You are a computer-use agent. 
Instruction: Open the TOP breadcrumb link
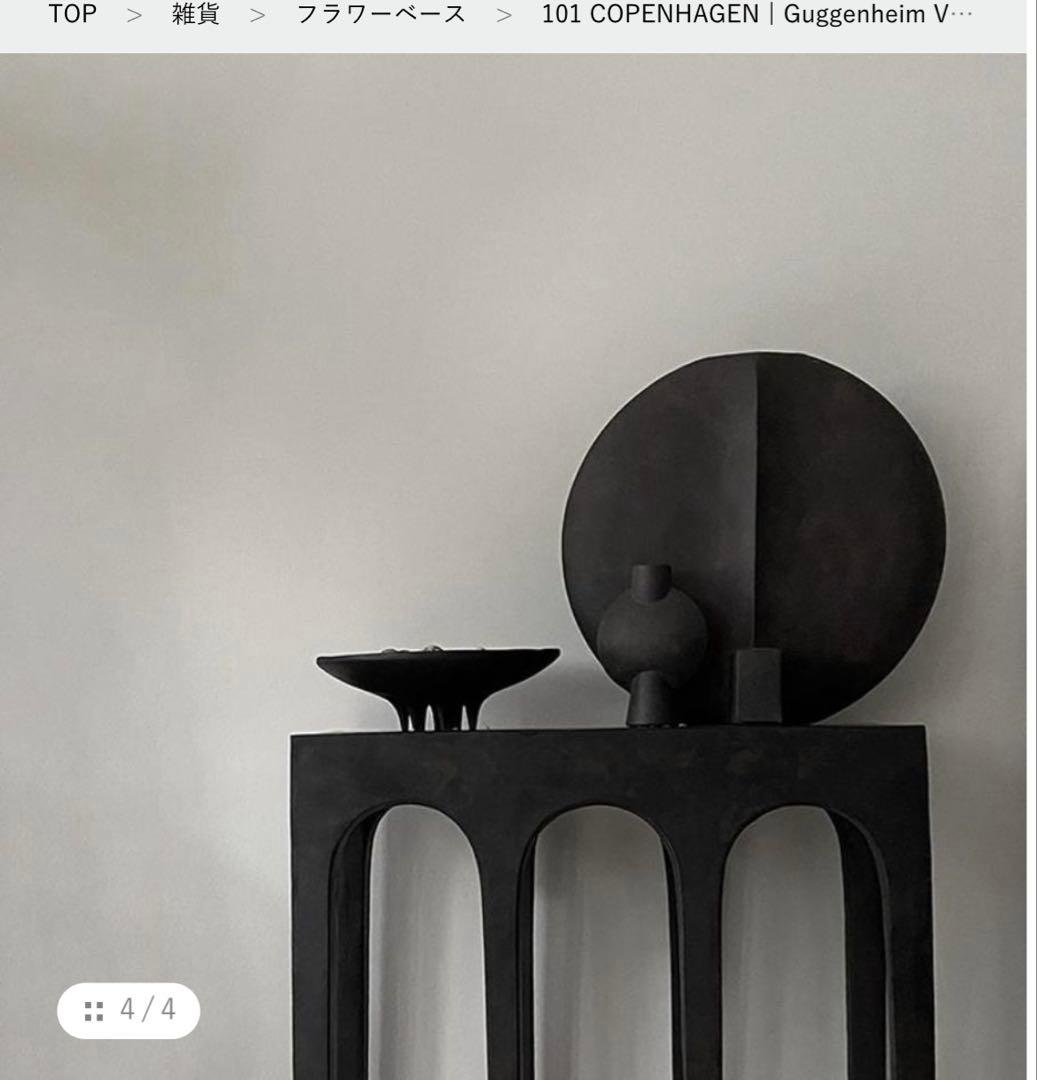point(72,14)
